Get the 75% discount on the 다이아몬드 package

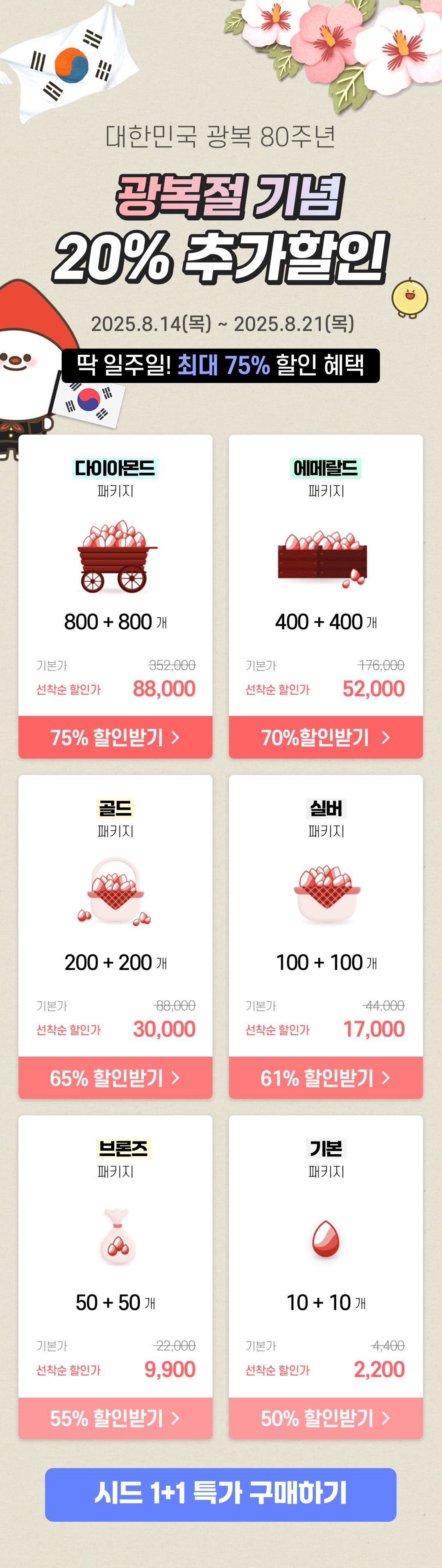pos(115,737)
